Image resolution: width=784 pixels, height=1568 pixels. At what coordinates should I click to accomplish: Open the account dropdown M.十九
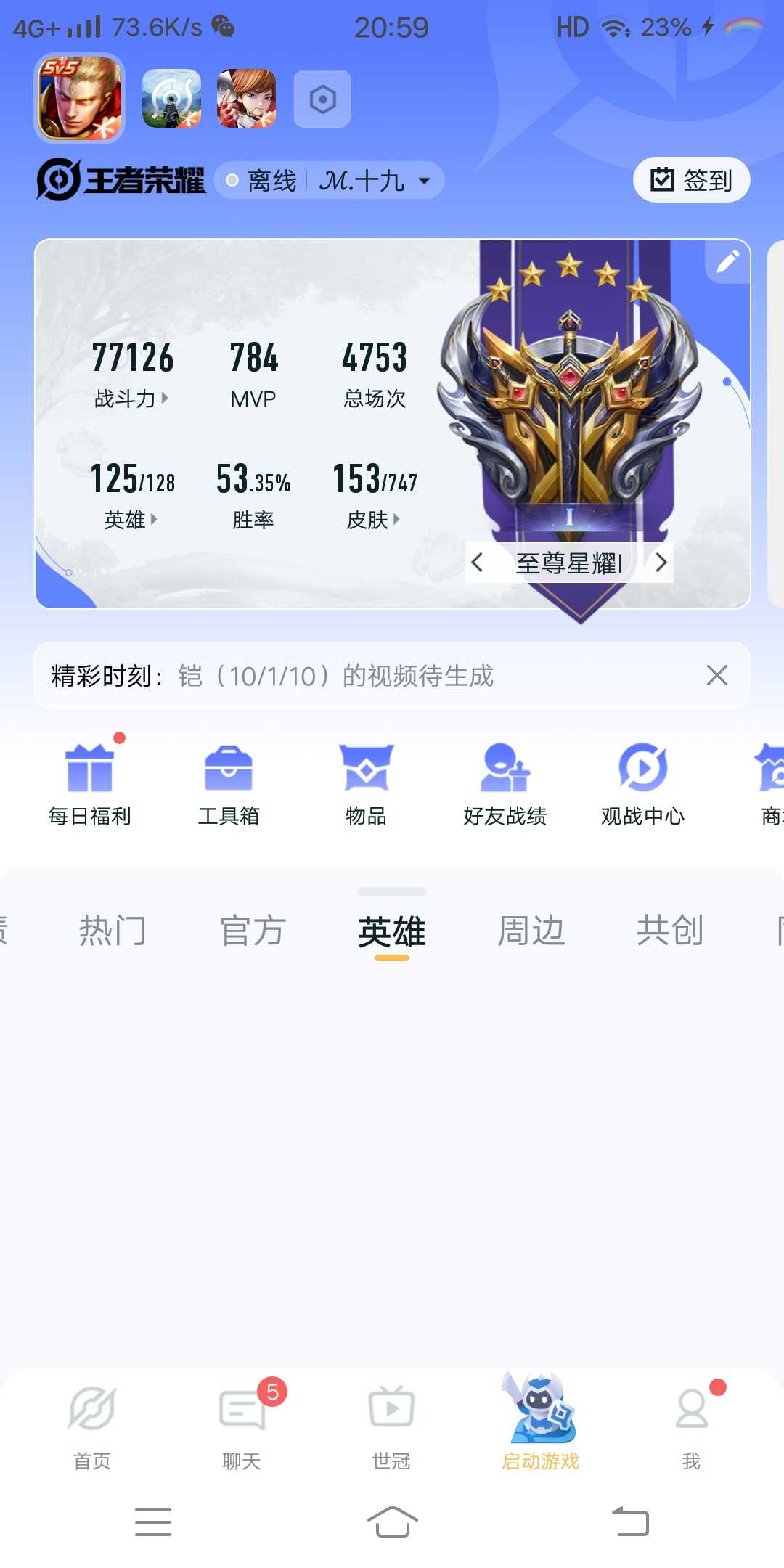[x=375, y=181]
